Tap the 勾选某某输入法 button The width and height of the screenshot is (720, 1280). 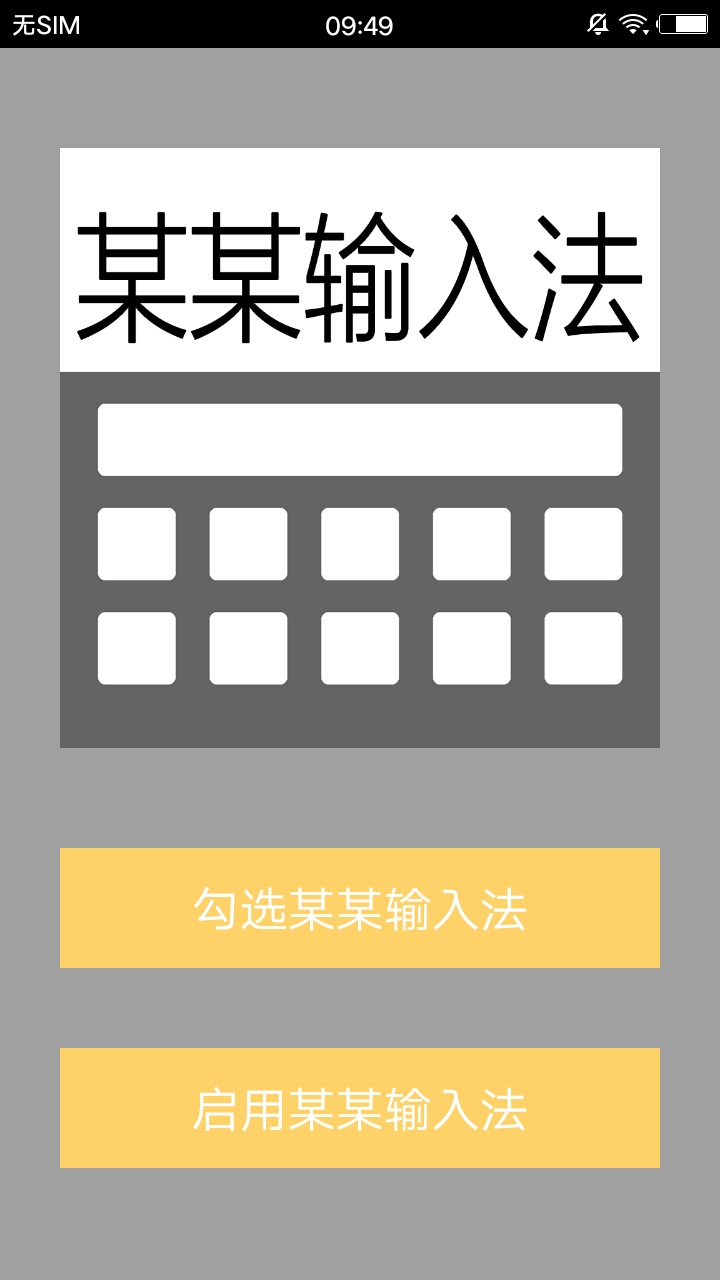click(x=360, y=908)
